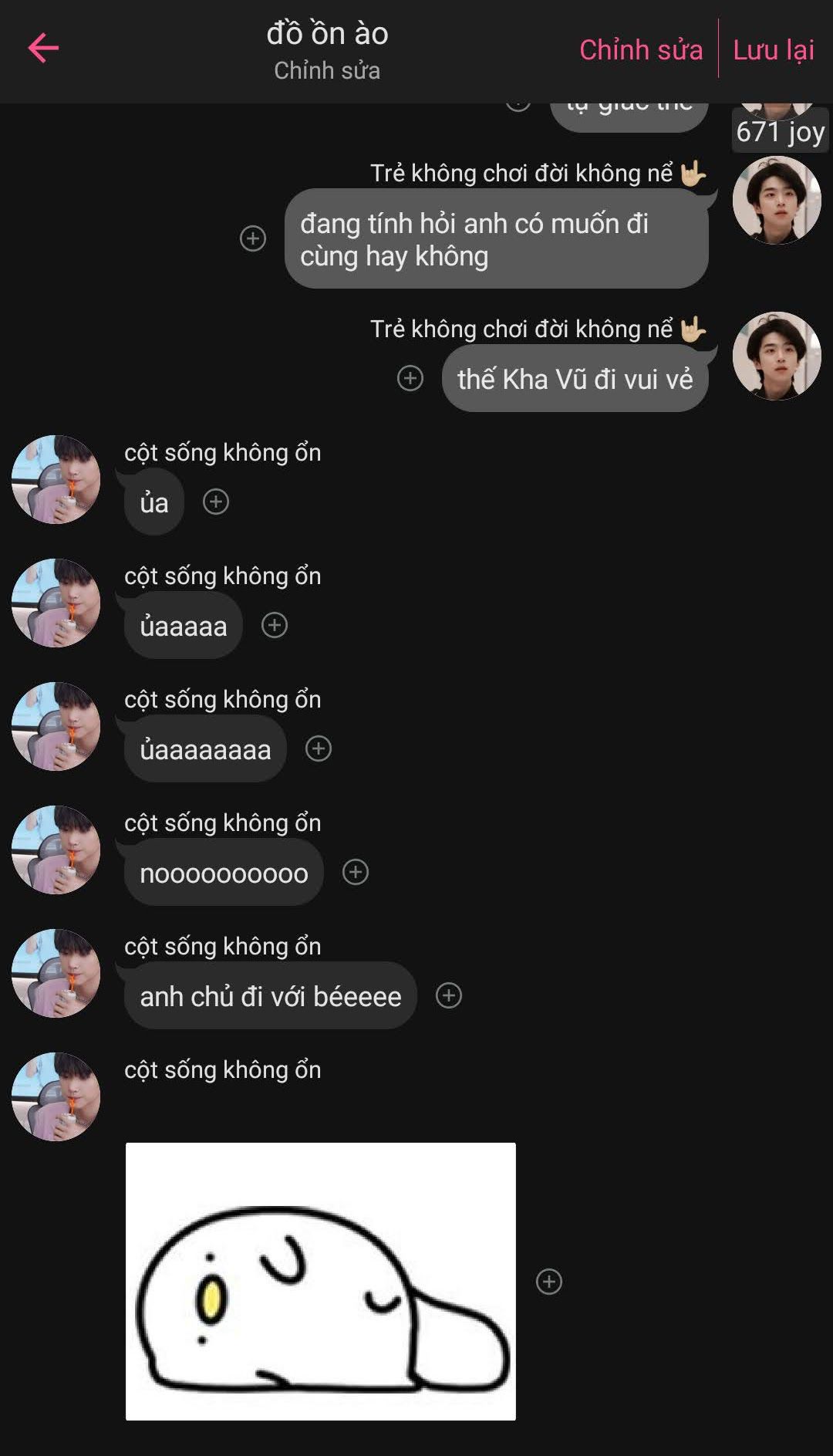The height and width of the screenshot is (1456, 833).
Task: Tap the 'đang tính hỏi anh' message bubble
Action: pos(496,239)
